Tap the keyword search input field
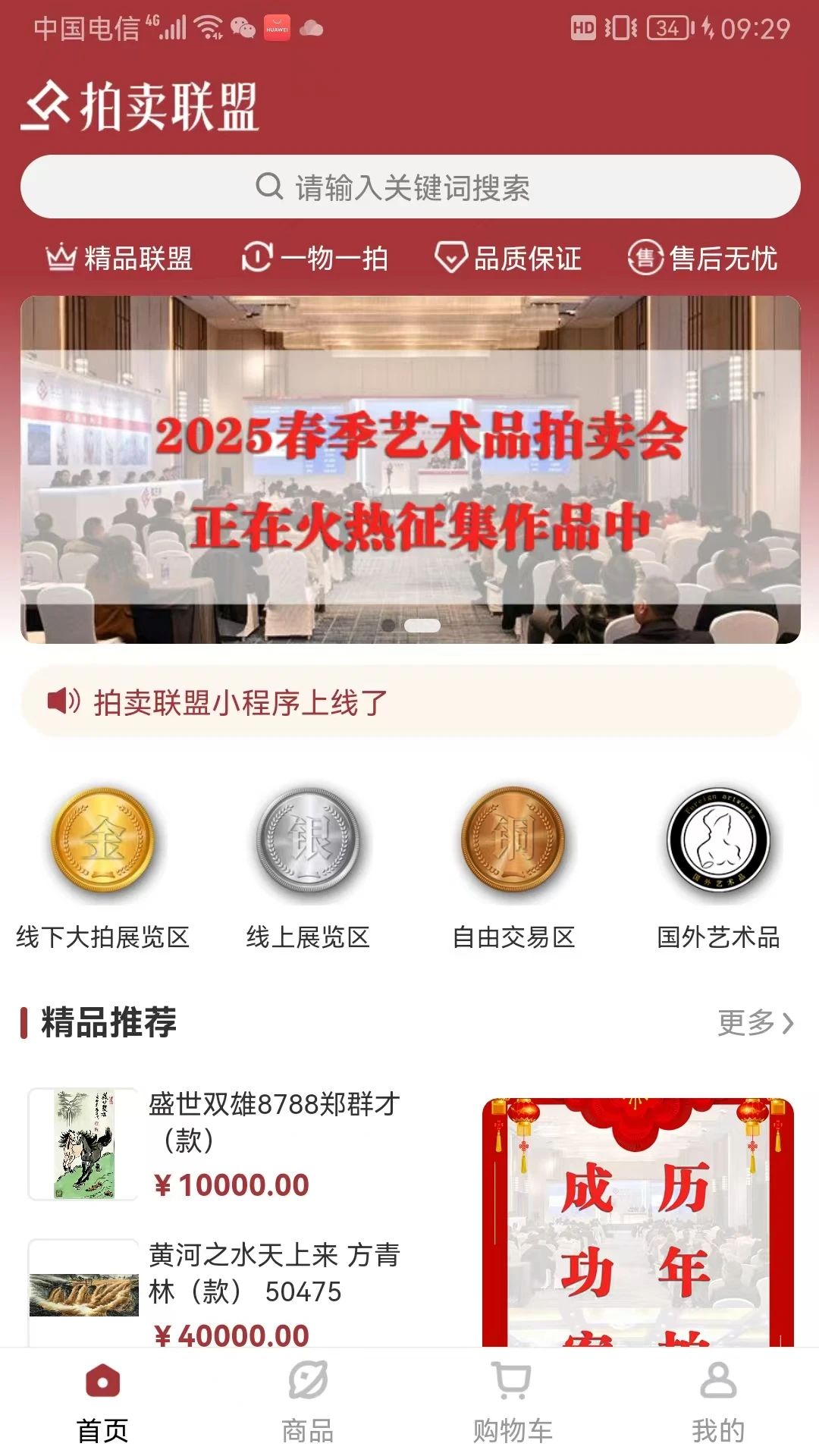 409,187
